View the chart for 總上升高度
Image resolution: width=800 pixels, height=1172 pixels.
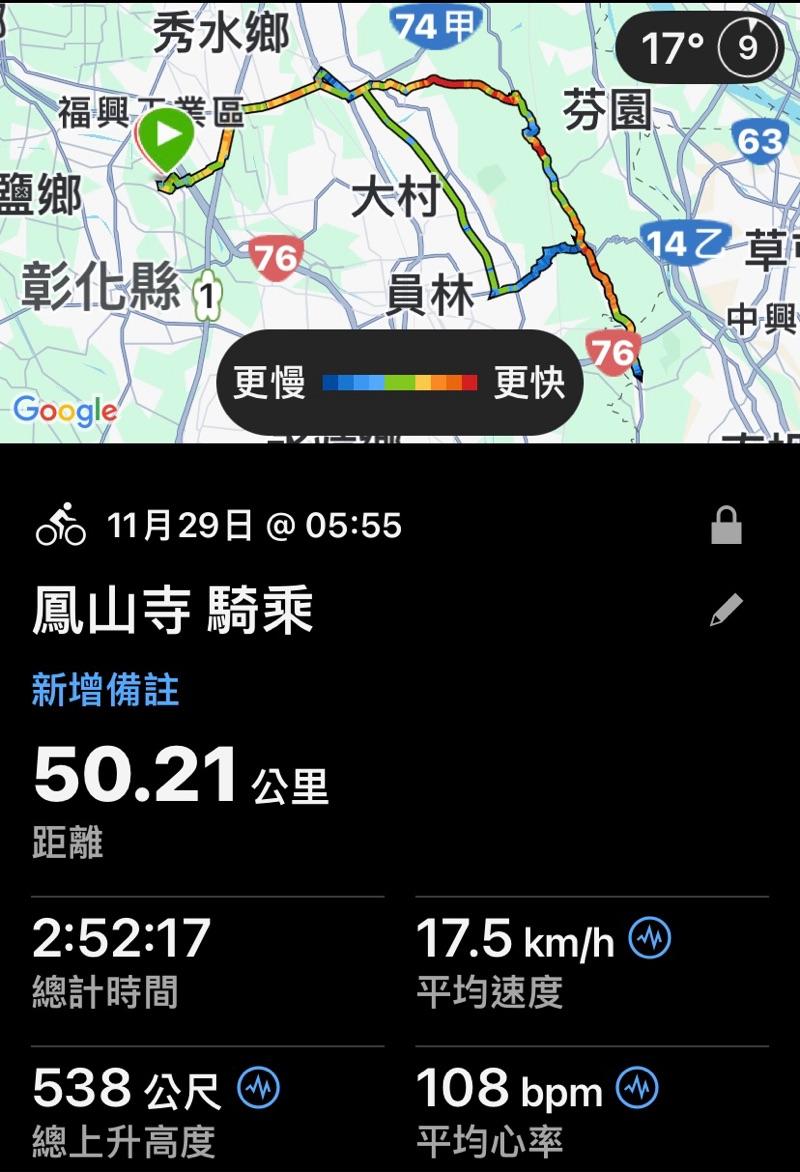(x=259, y=1088)
